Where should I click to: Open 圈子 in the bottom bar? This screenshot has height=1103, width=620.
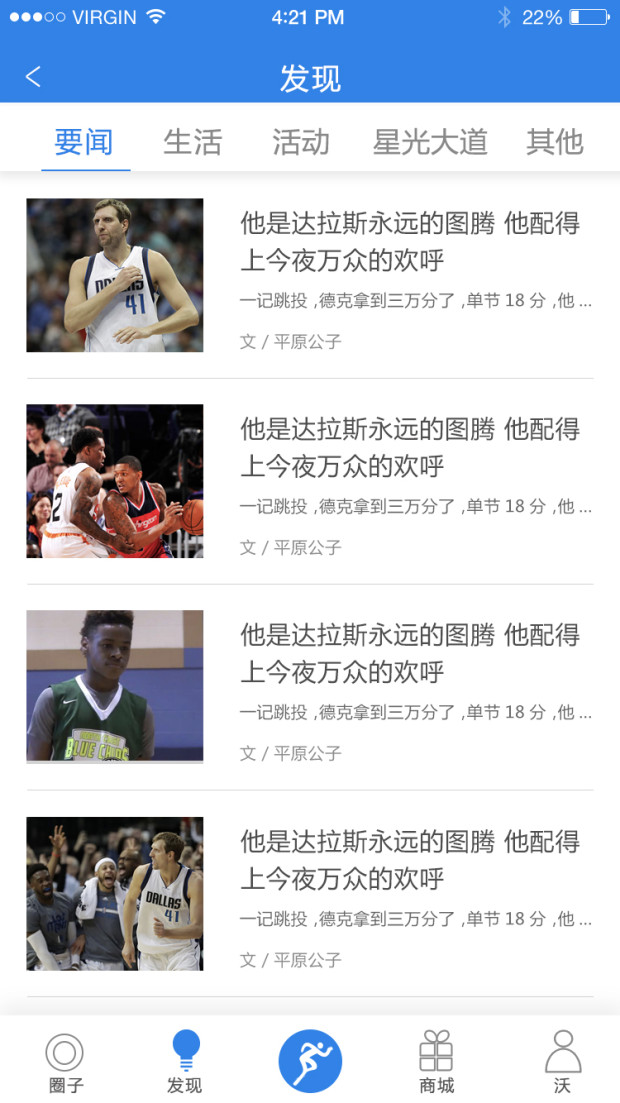[65, 1062]
